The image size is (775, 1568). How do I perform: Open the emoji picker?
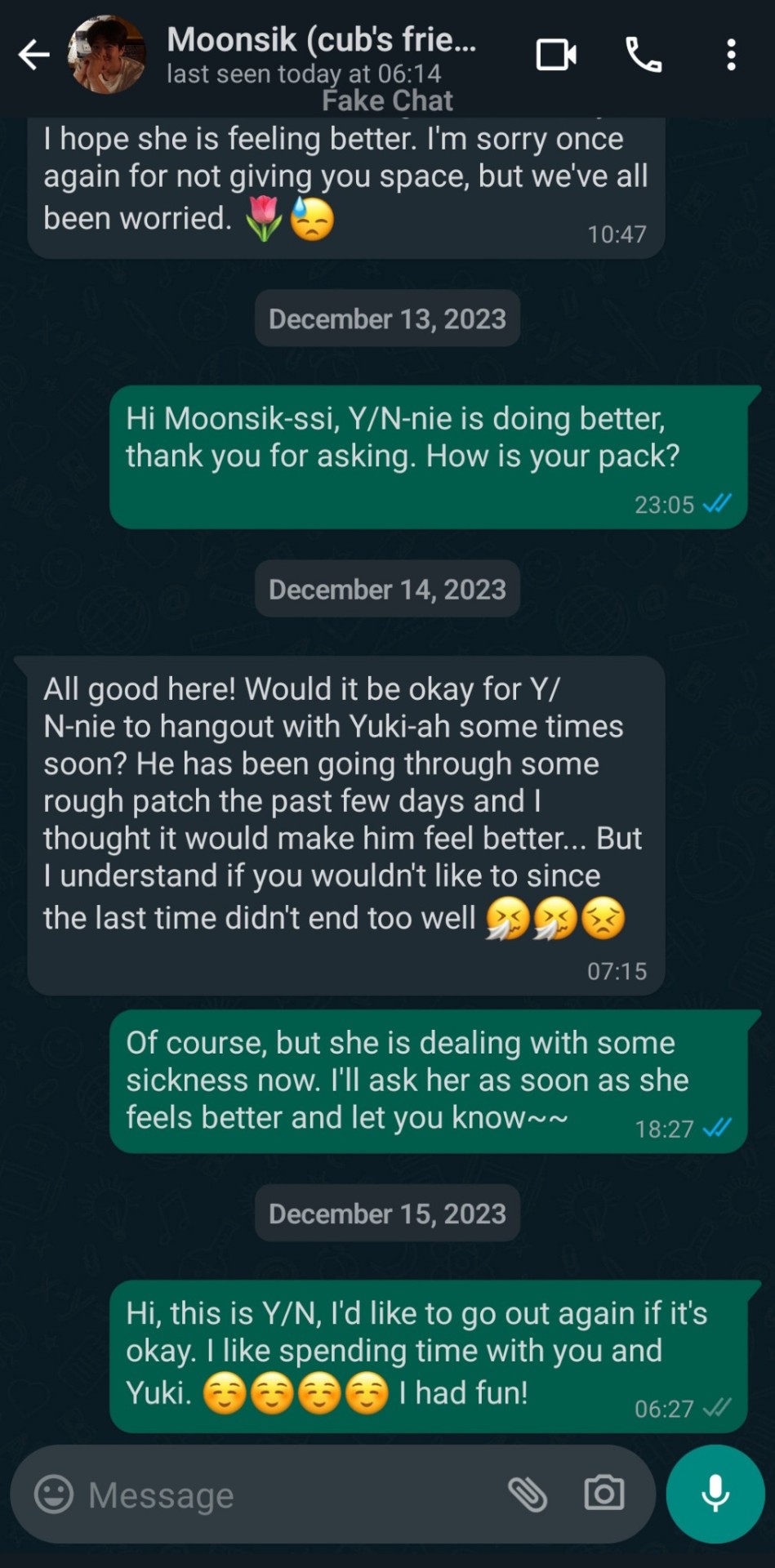54,1494
